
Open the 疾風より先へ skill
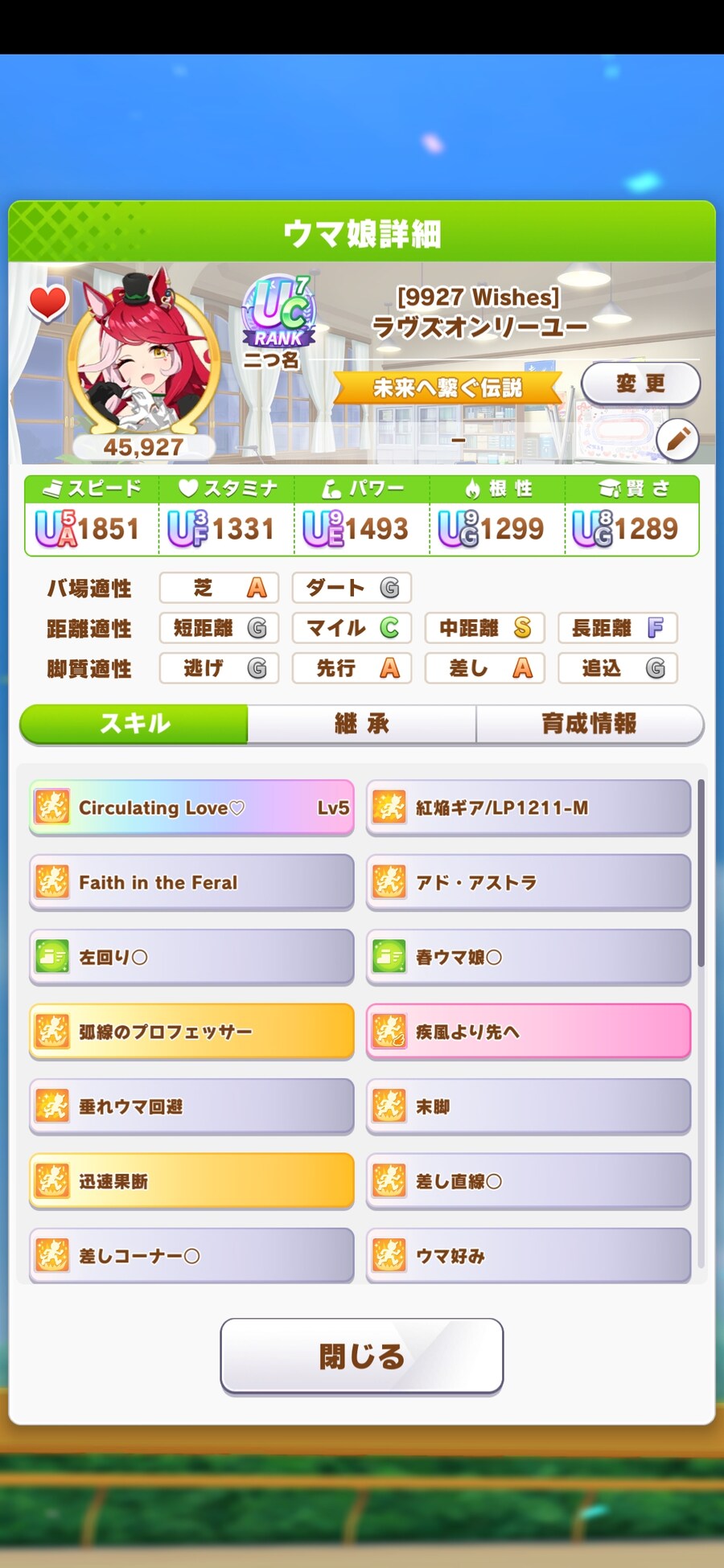[529, 1032]
